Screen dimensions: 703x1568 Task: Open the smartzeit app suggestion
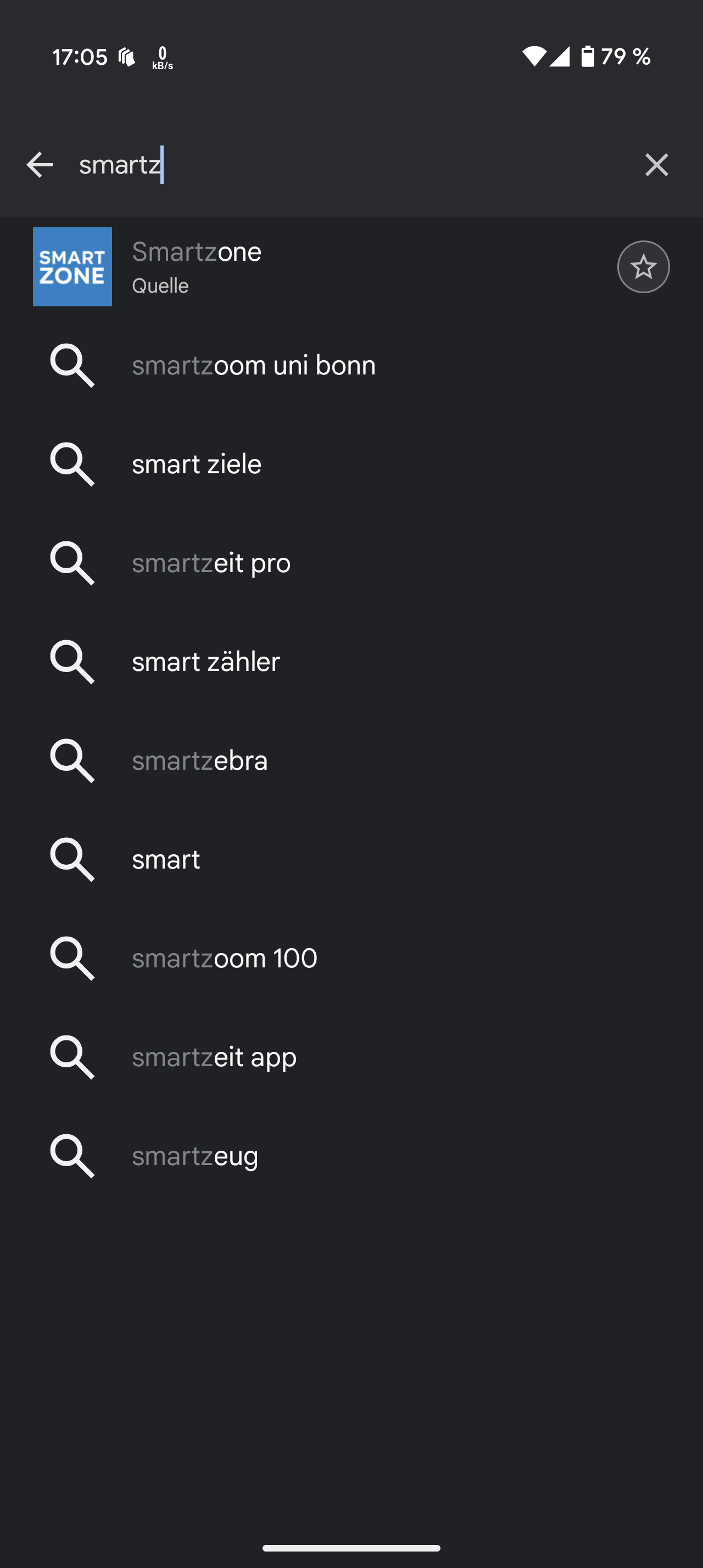[351, 1057]
